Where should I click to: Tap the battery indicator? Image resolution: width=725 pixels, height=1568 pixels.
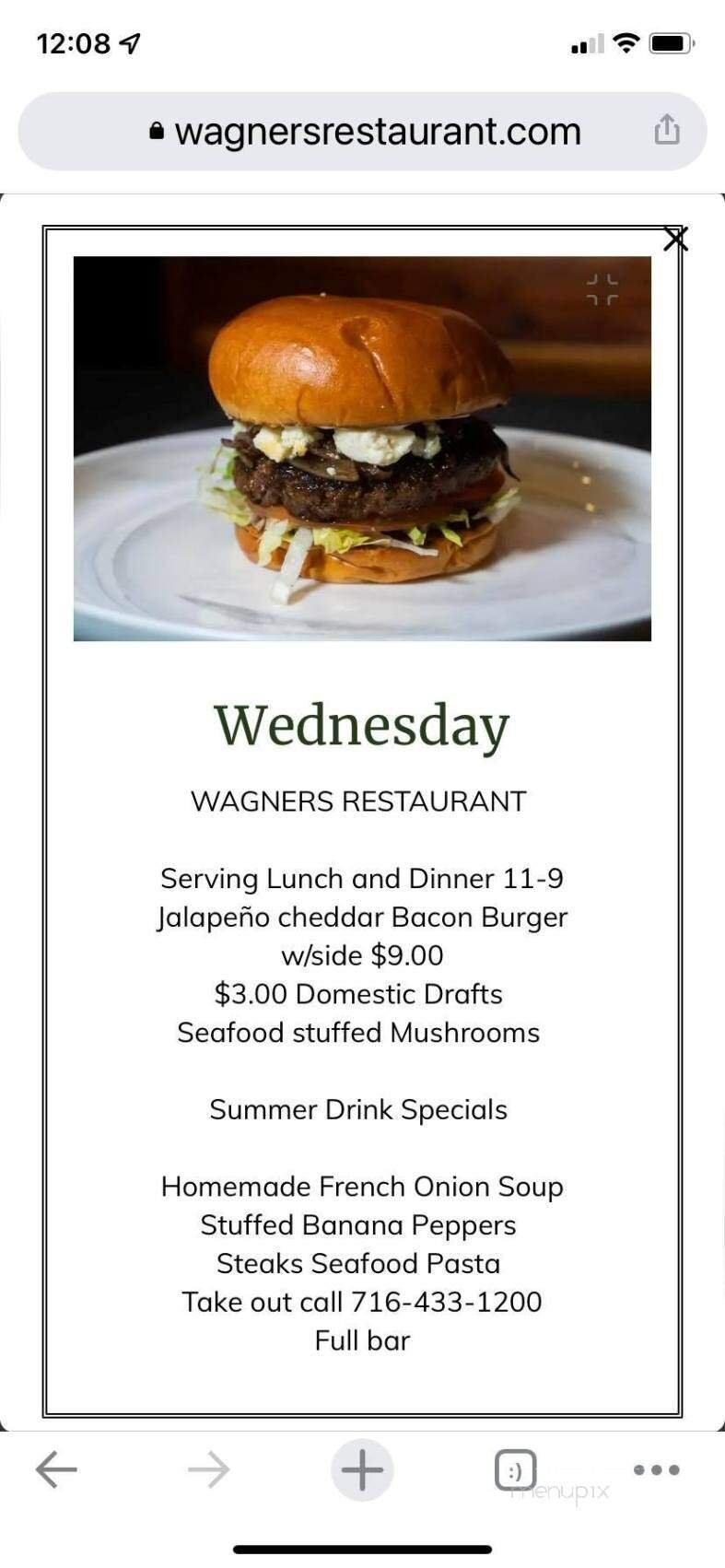click(x=668, y=41)
